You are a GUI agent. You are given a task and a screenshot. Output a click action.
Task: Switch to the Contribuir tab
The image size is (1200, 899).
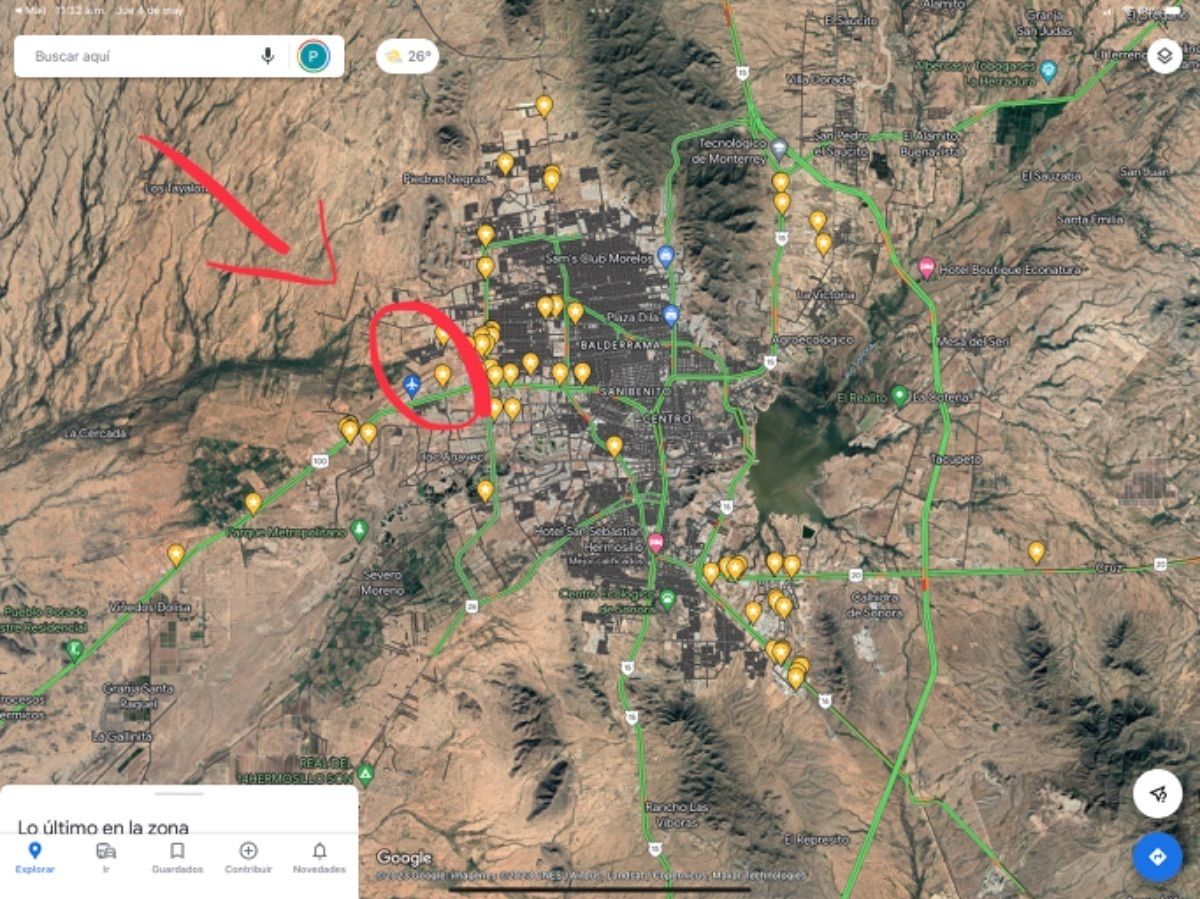(248, 857)
